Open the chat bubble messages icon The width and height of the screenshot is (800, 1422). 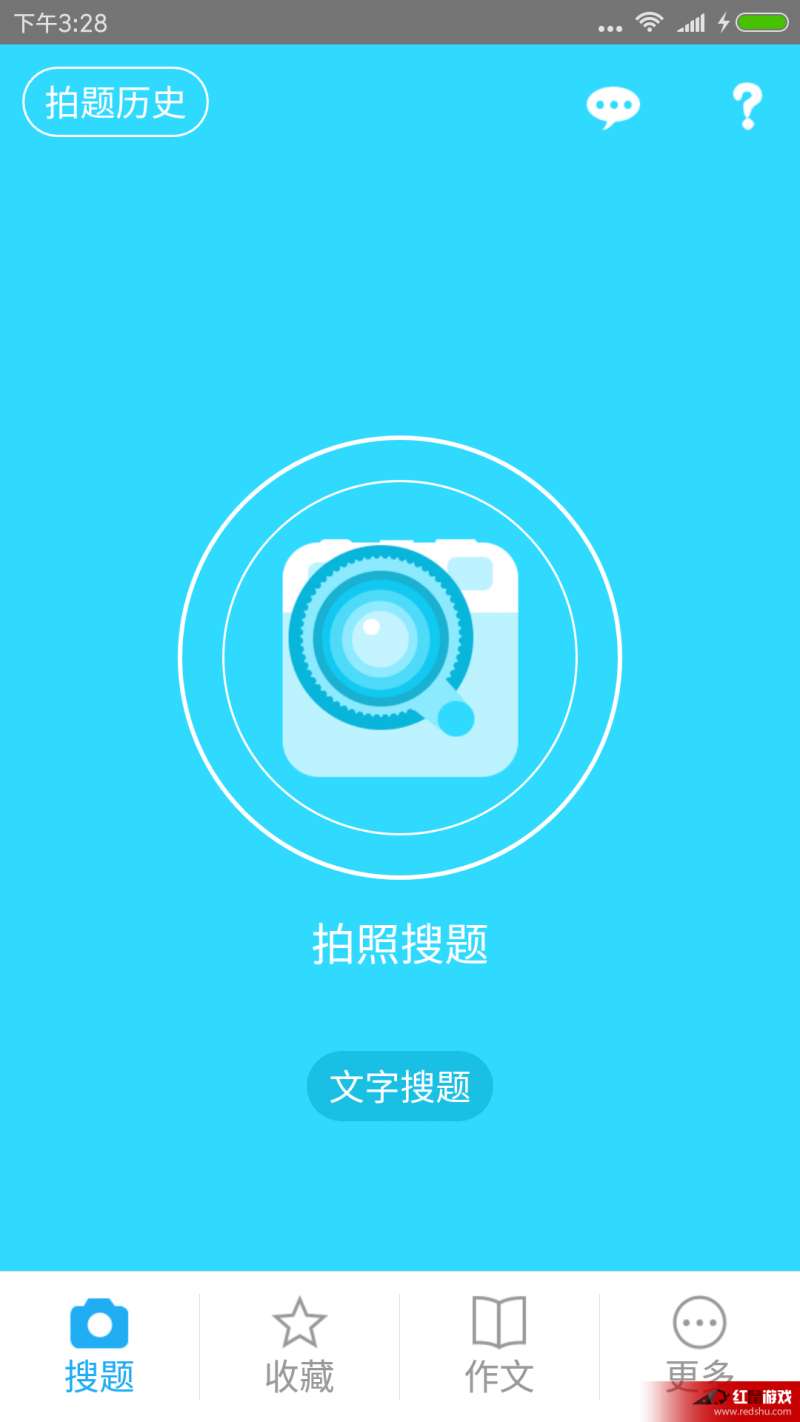[x=613, y=107]
